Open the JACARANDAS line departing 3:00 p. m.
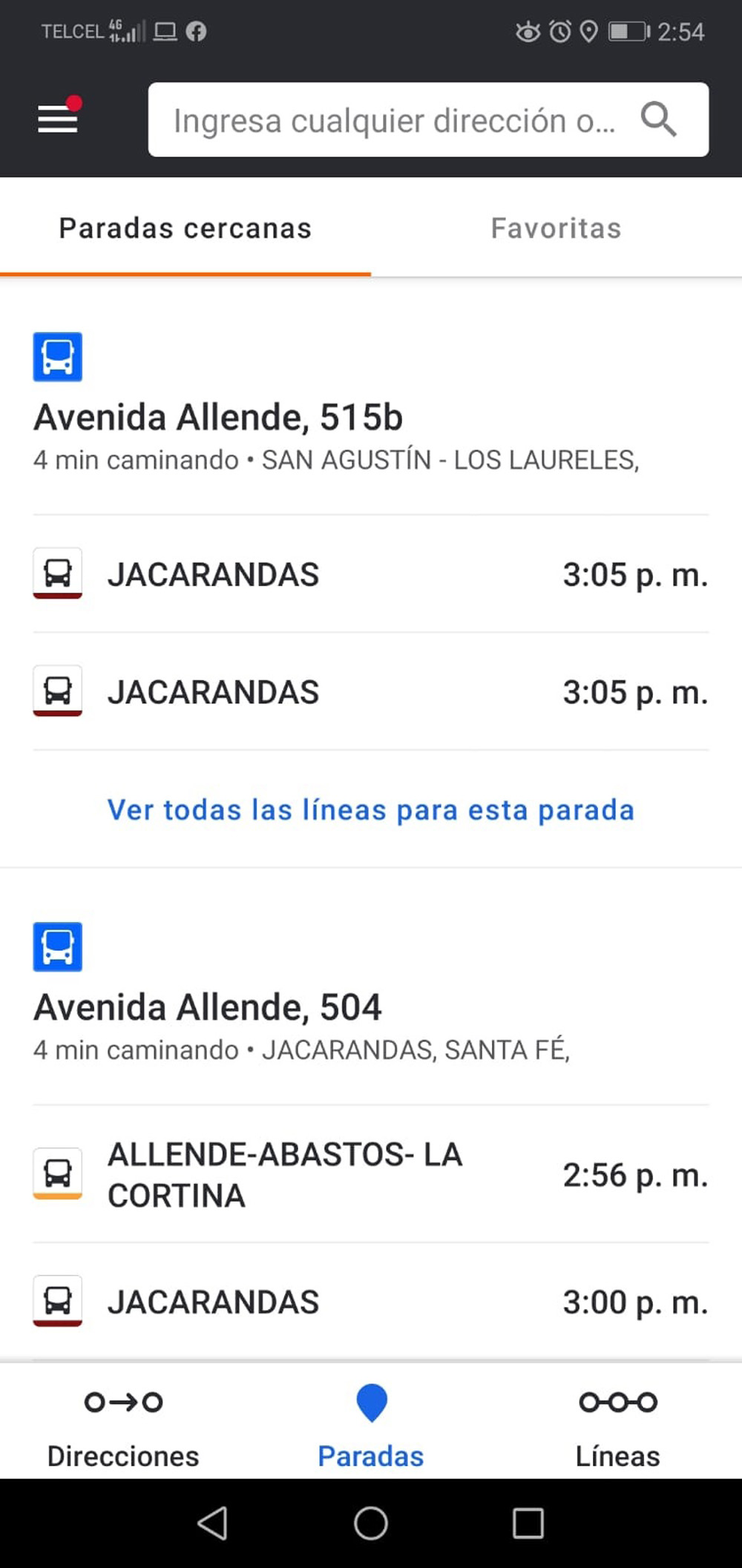Viewport: 742px width, 1568px height. pyautogui.click(x=371, y=1302)
